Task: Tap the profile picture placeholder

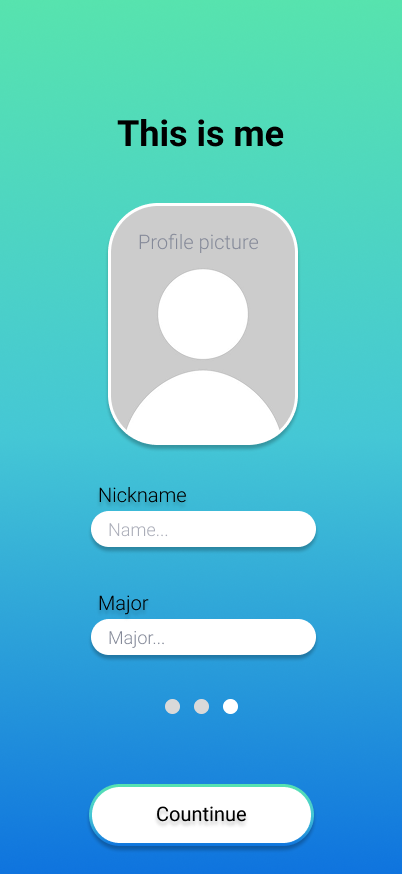Action: 202,324
